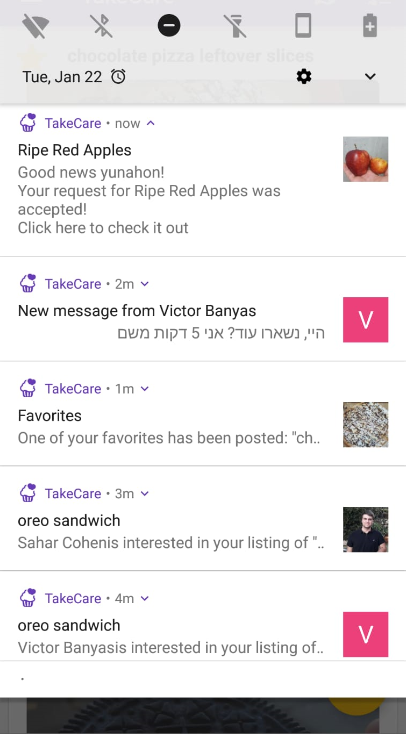This screenshot has height=734, width=407.
Task: Toggle battery saver quick setting
Action: tap(370, 25)
